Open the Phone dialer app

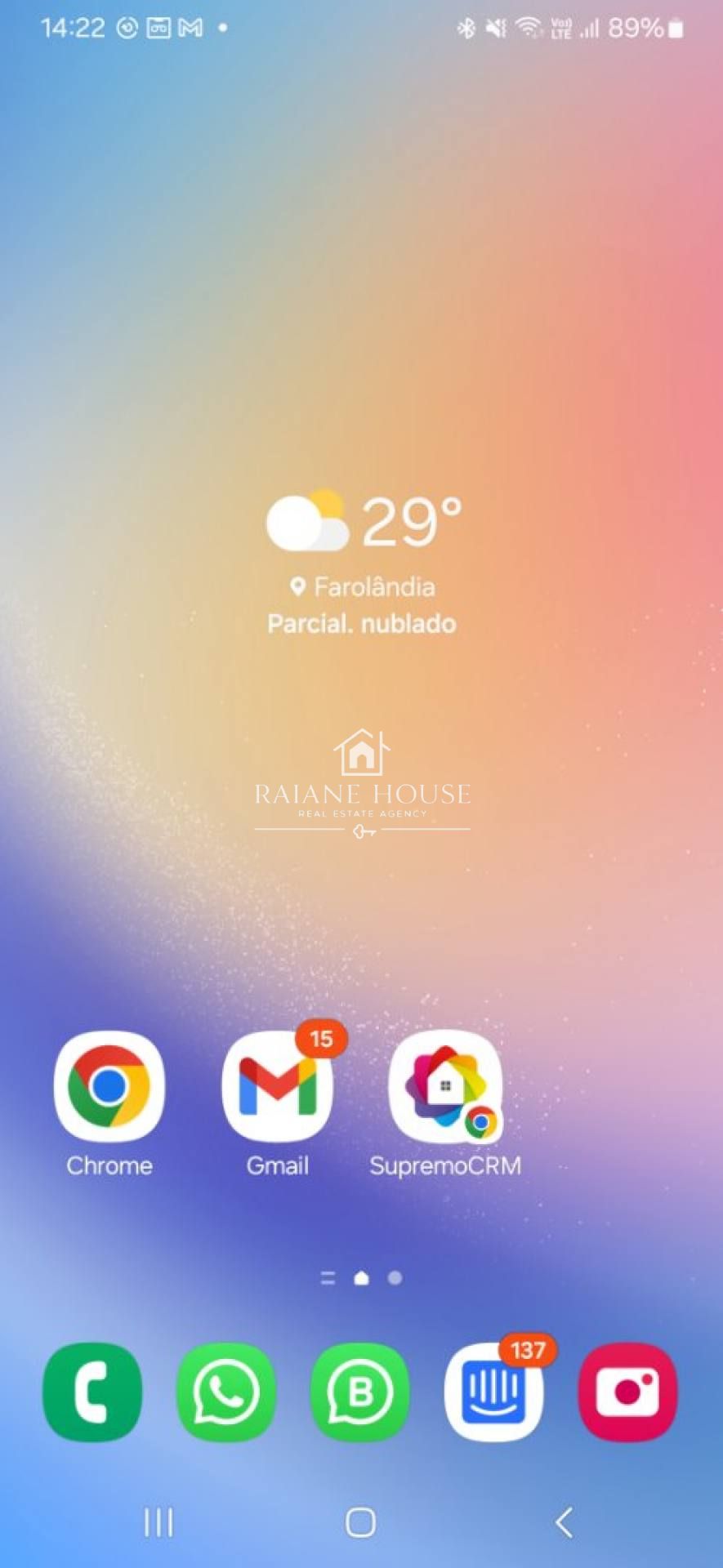[x=92, y=1392]
